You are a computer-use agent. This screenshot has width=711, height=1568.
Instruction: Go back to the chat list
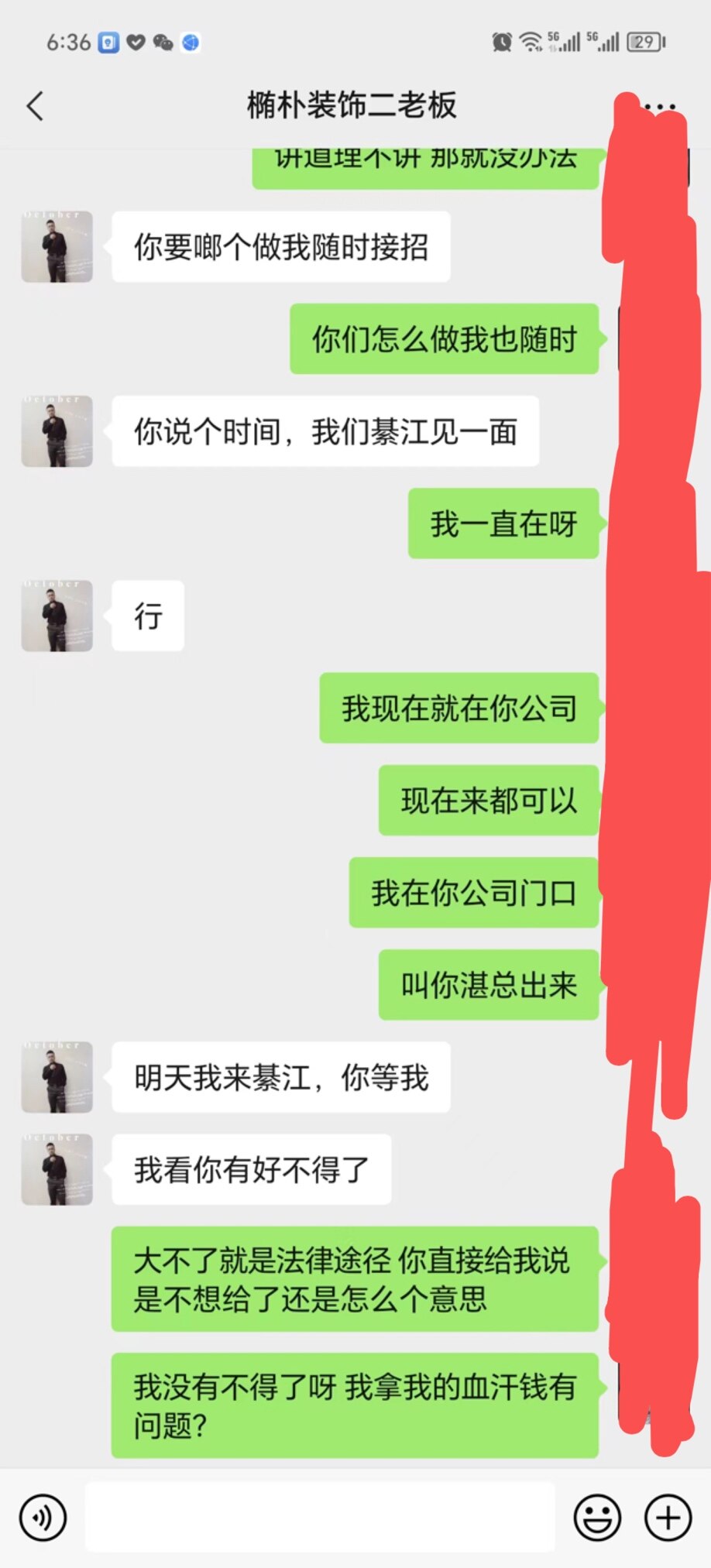coord(35,106)
